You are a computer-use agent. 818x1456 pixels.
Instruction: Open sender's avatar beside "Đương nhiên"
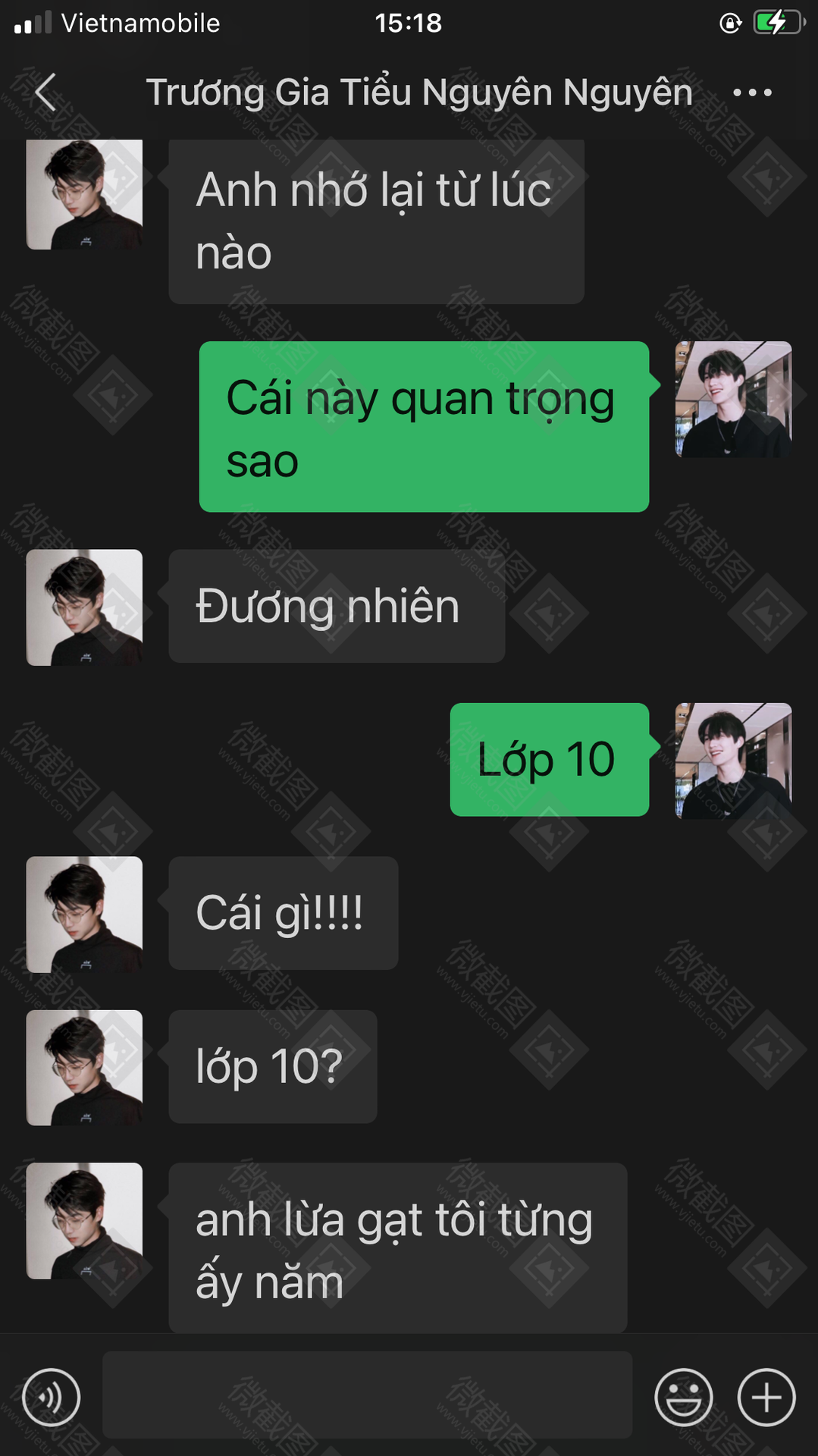click(84, 607)
